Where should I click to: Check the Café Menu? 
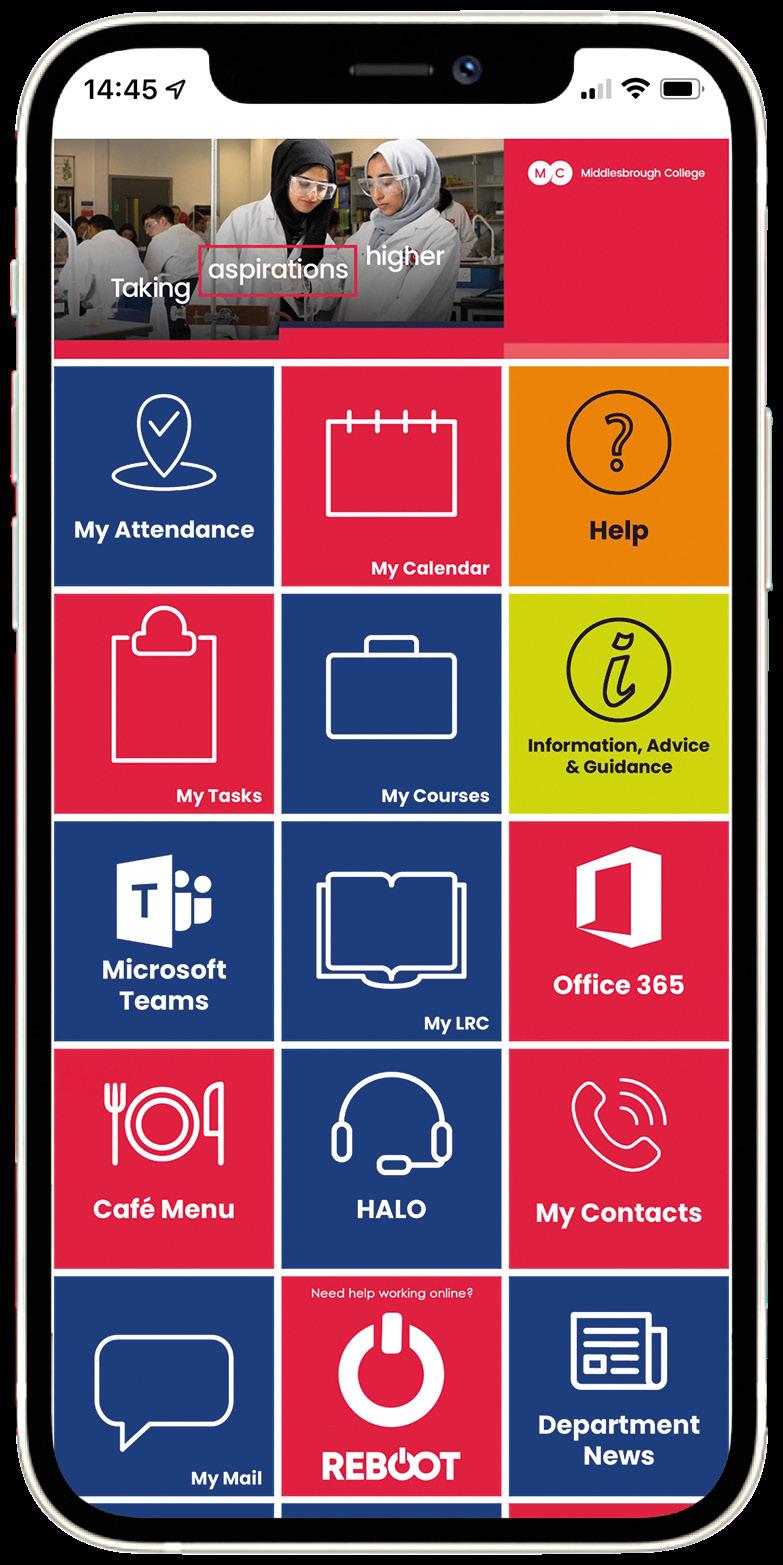(164, 1158)
